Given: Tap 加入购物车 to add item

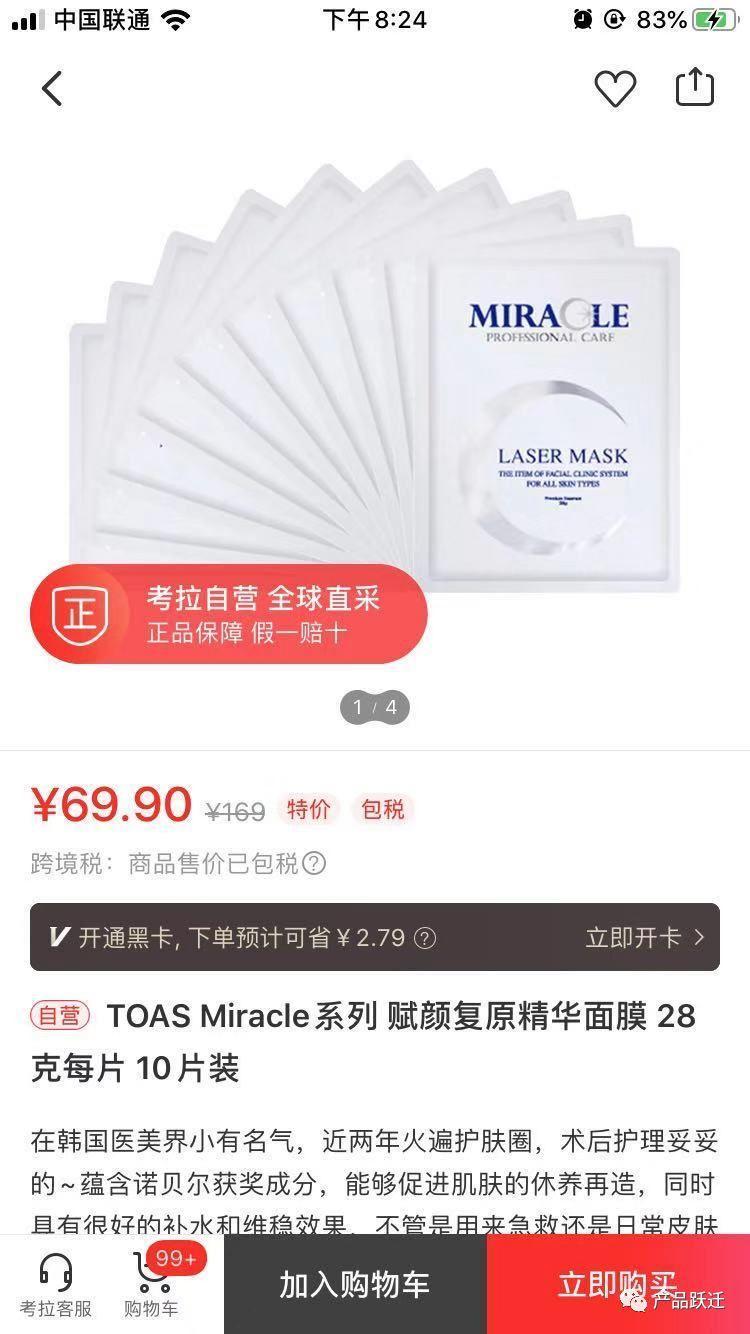Looking at the screenshot, I should [x=354, y=1284].
